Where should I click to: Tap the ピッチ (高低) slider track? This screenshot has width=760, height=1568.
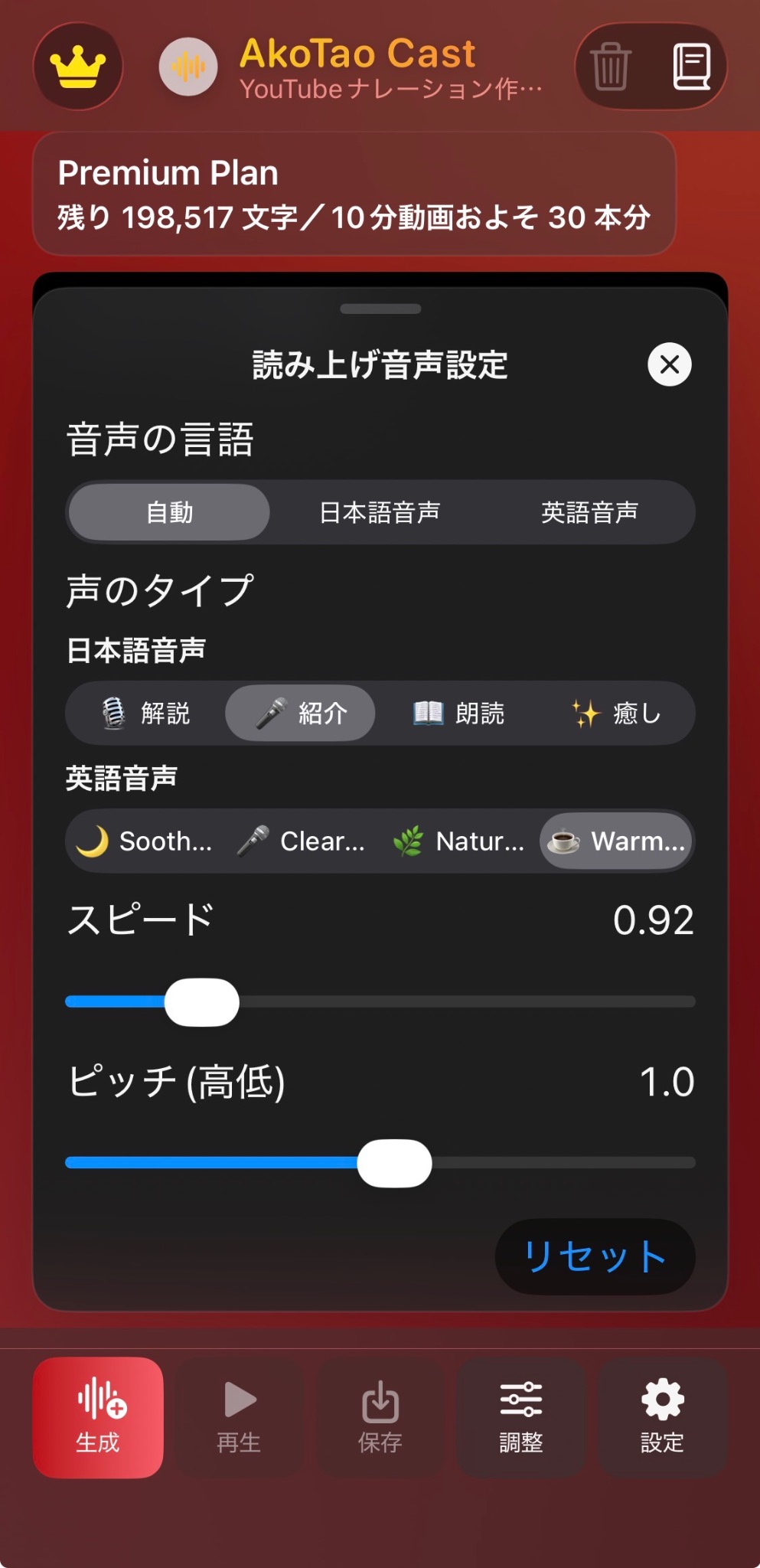[380, 1162]
